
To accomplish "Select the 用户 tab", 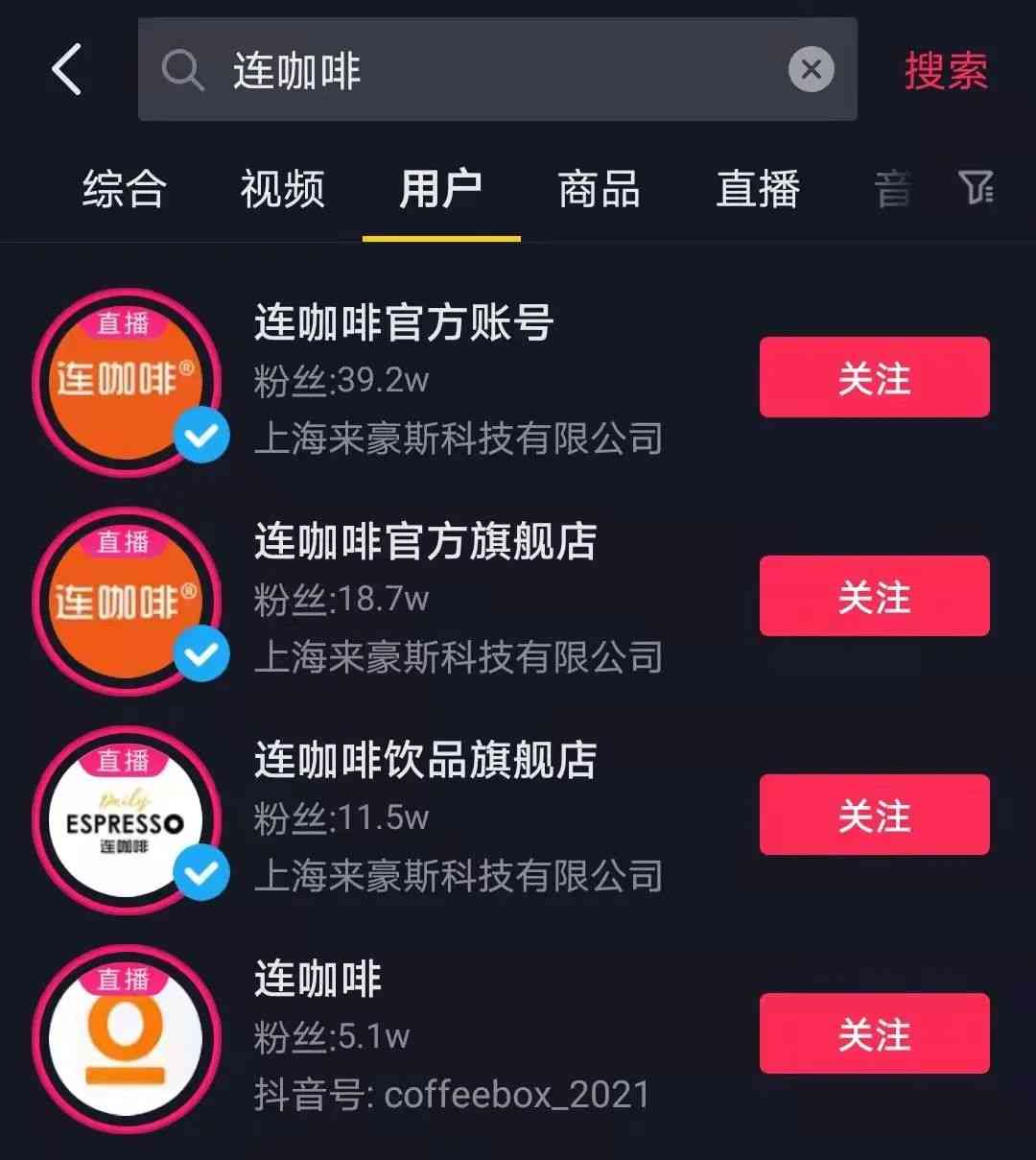I will click(440, 188).
